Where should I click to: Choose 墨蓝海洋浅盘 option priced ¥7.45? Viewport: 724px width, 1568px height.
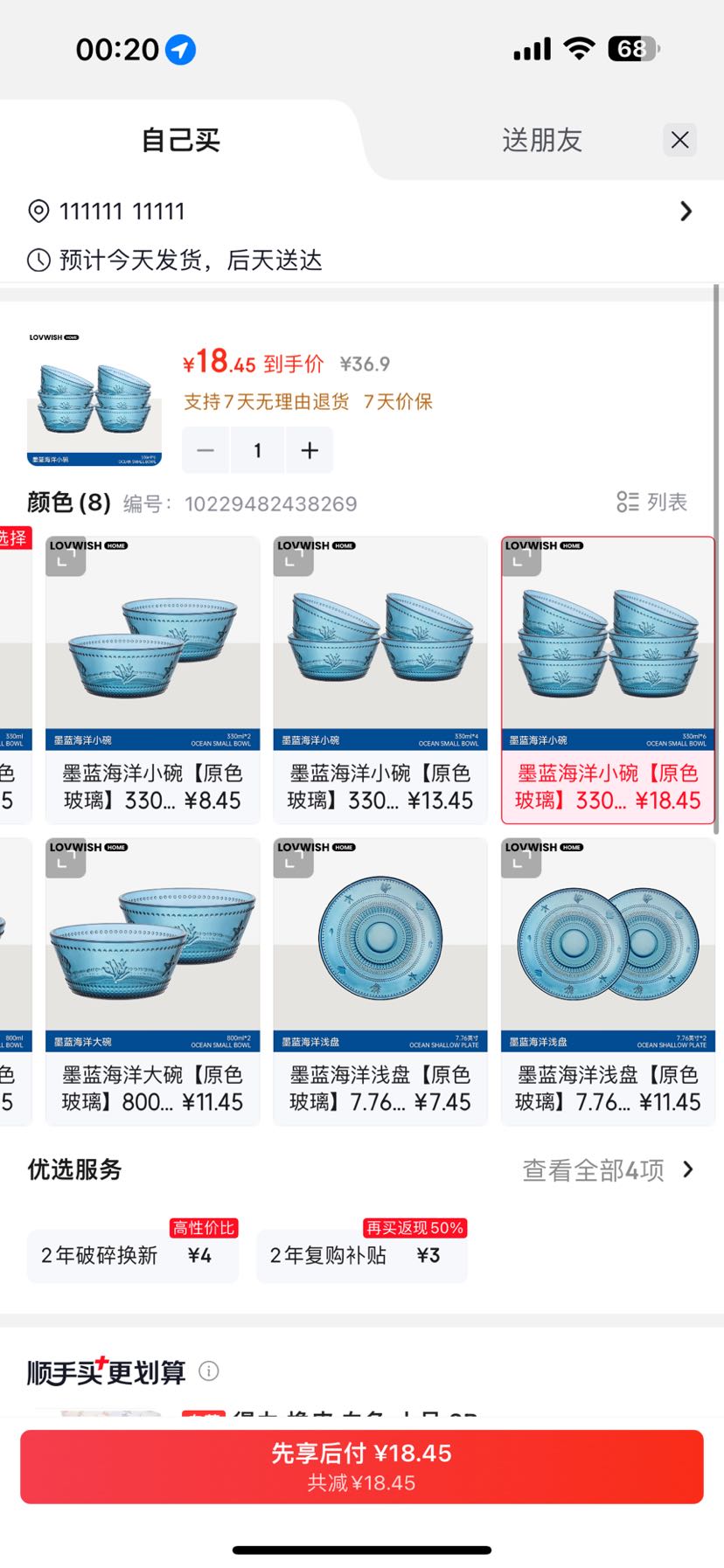(380, 982)
